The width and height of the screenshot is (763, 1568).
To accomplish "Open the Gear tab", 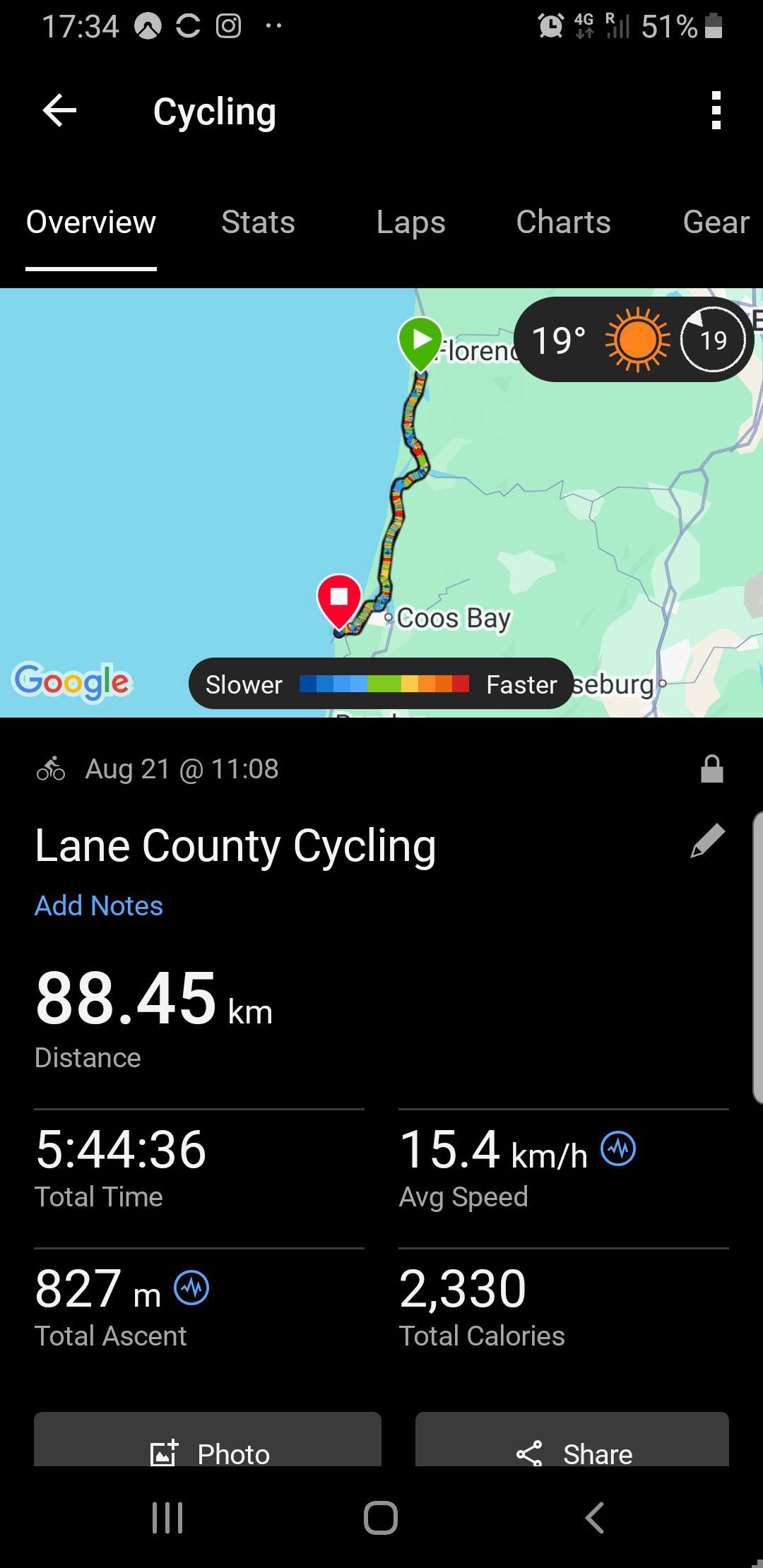I will click(716, 222).
